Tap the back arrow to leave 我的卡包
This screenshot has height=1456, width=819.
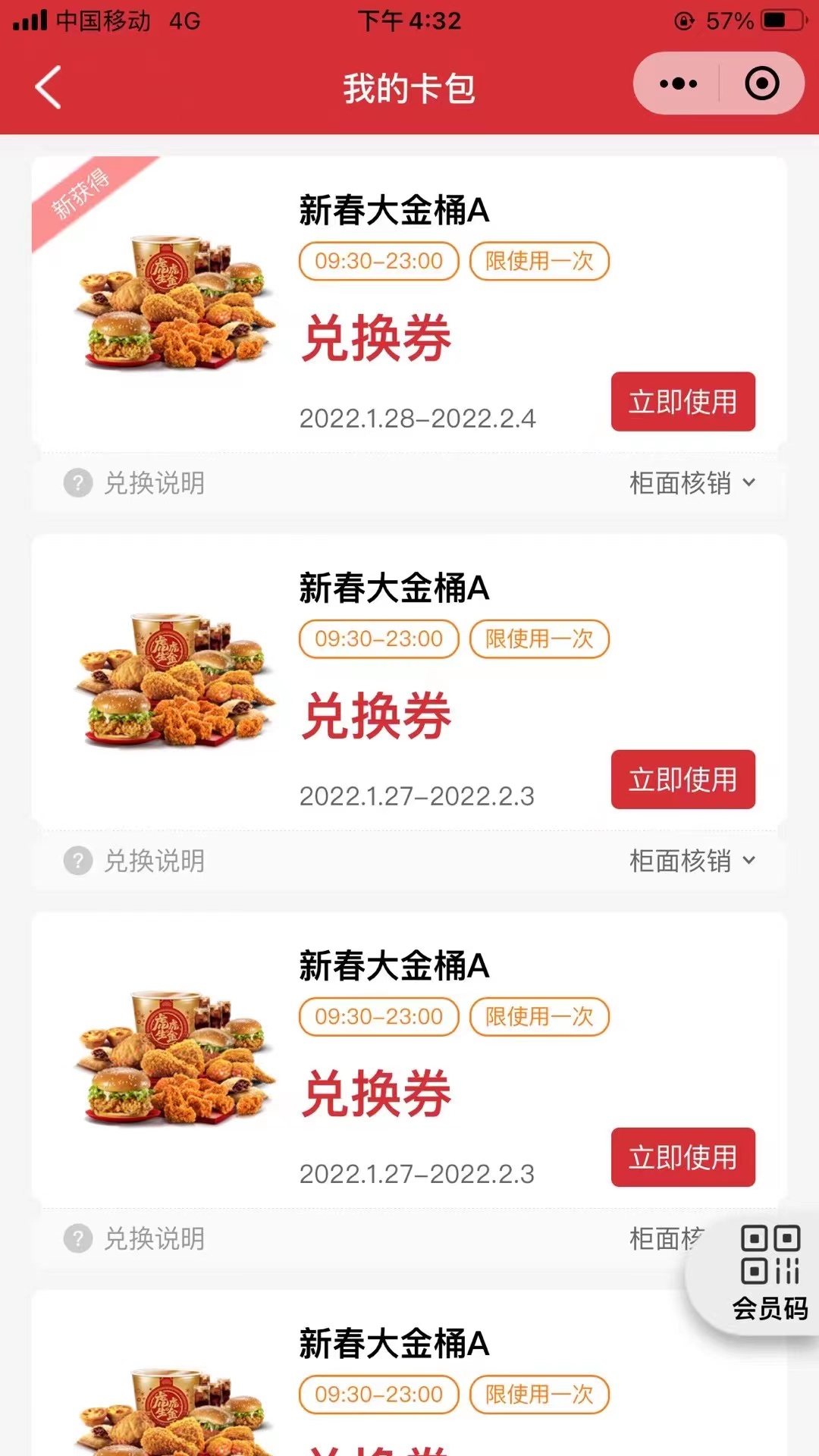[47, 86]
